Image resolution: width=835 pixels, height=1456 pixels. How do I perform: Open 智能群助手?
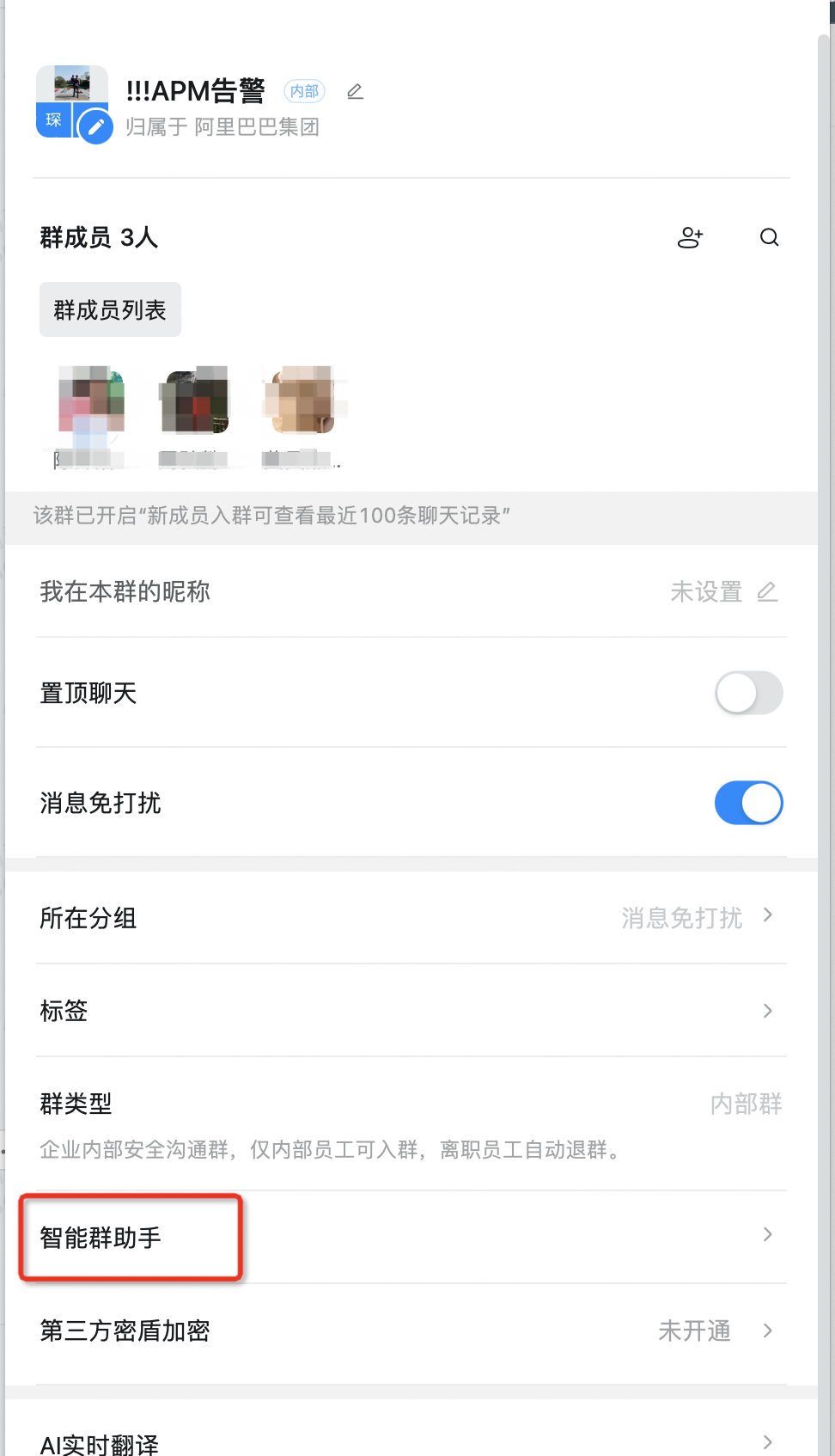[411, 1238]
